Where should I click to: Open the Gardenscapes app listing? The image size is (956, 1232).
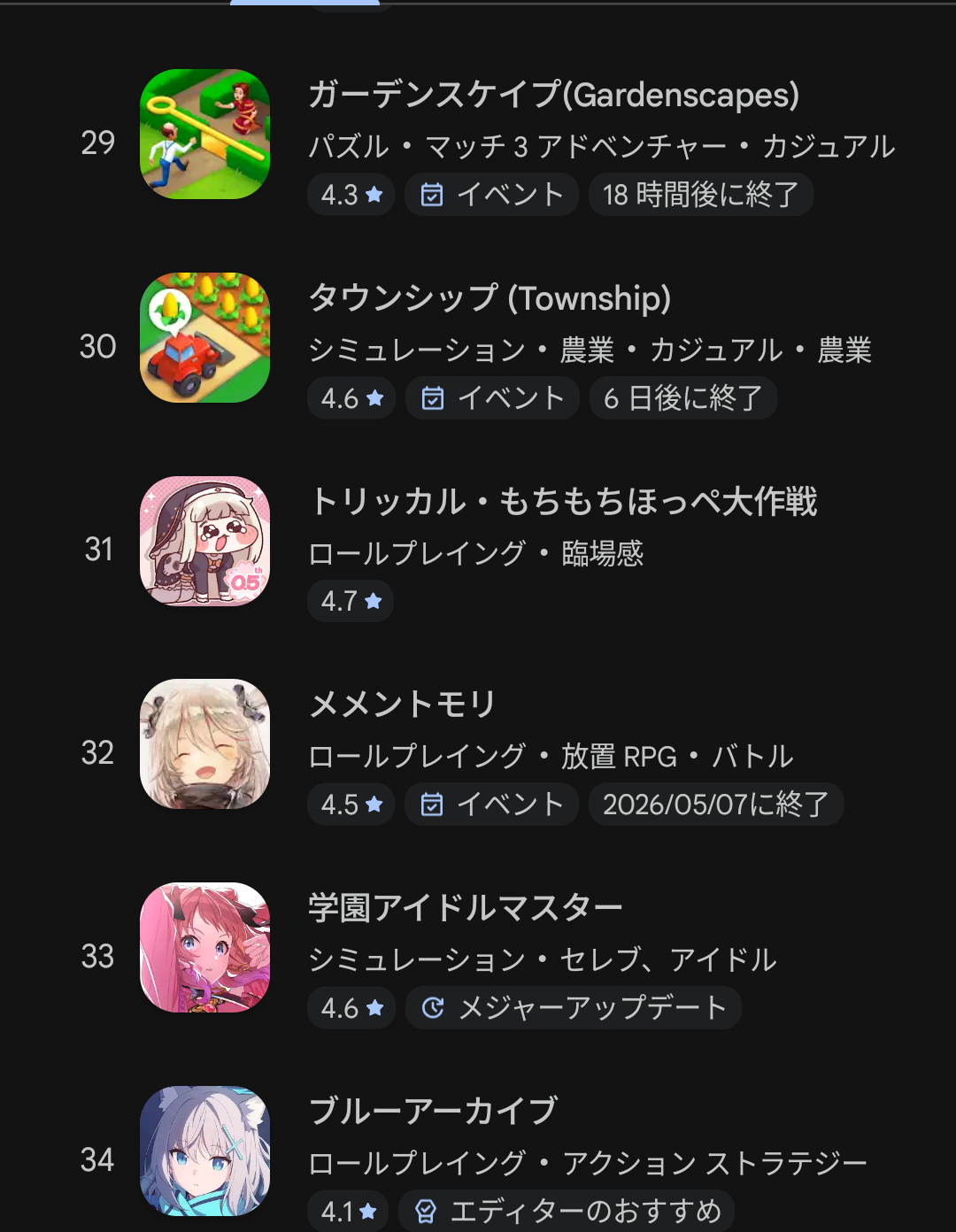(x=552, y=96)
